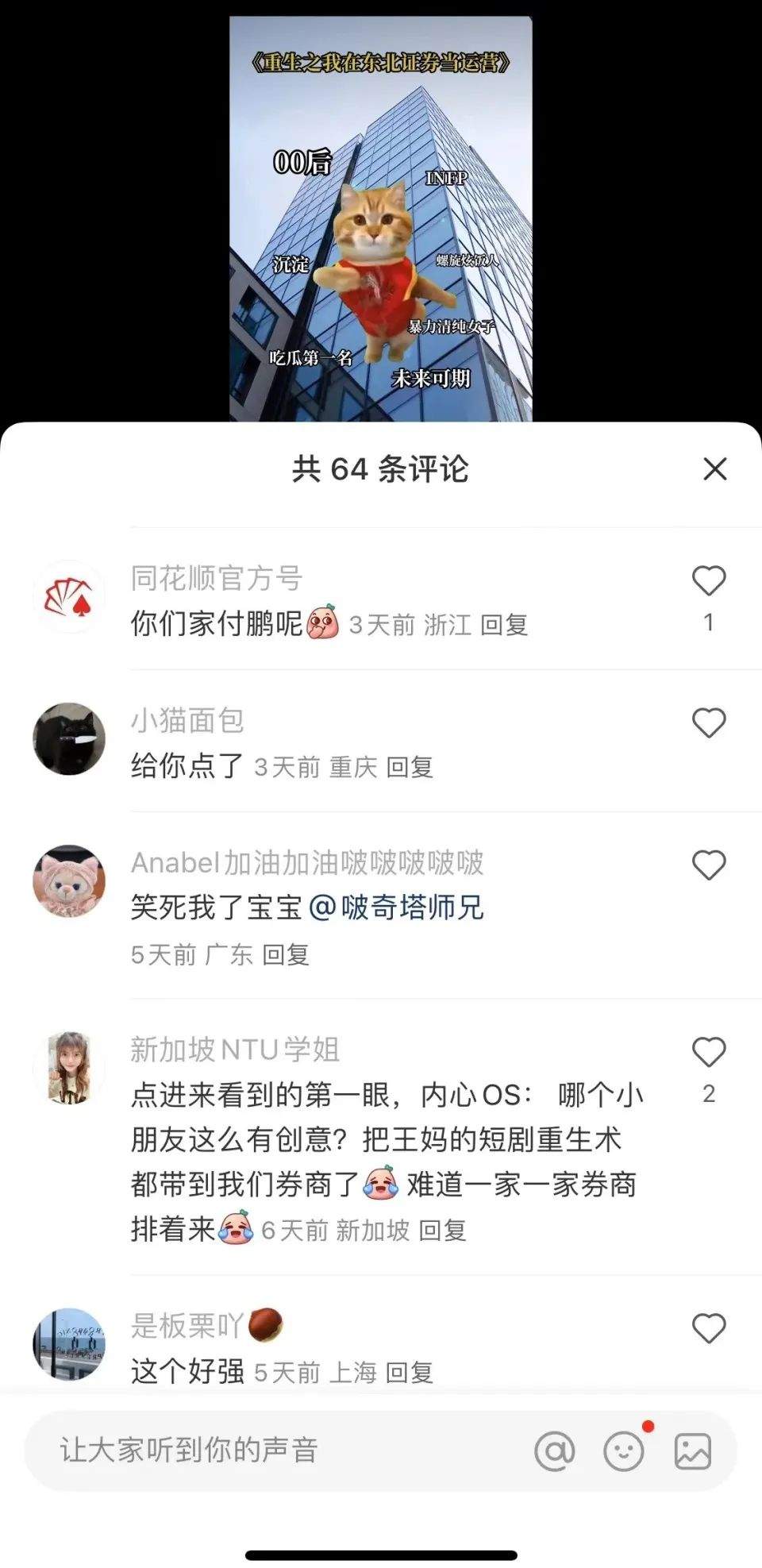The width and height of the screenshot is (762, 1568).
Task: Open the emoji picker
Action: 623,1451
